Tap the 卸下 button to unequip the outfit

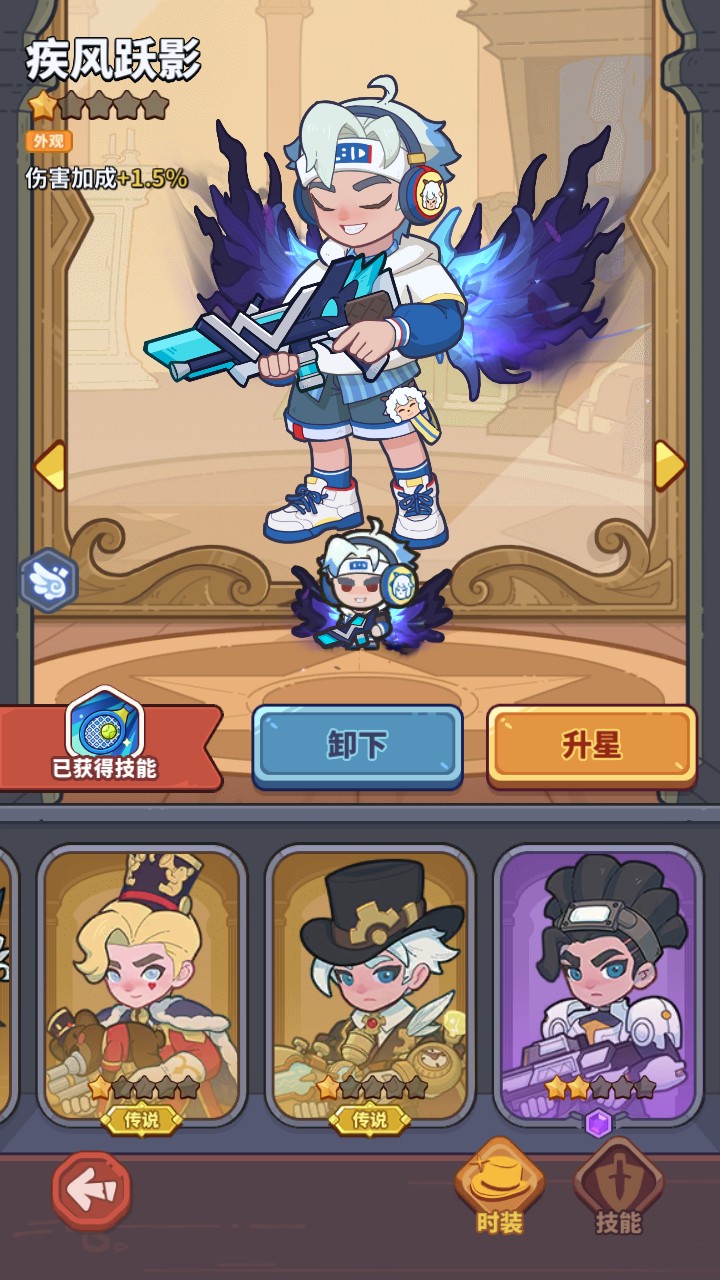(x=357, y=746)
